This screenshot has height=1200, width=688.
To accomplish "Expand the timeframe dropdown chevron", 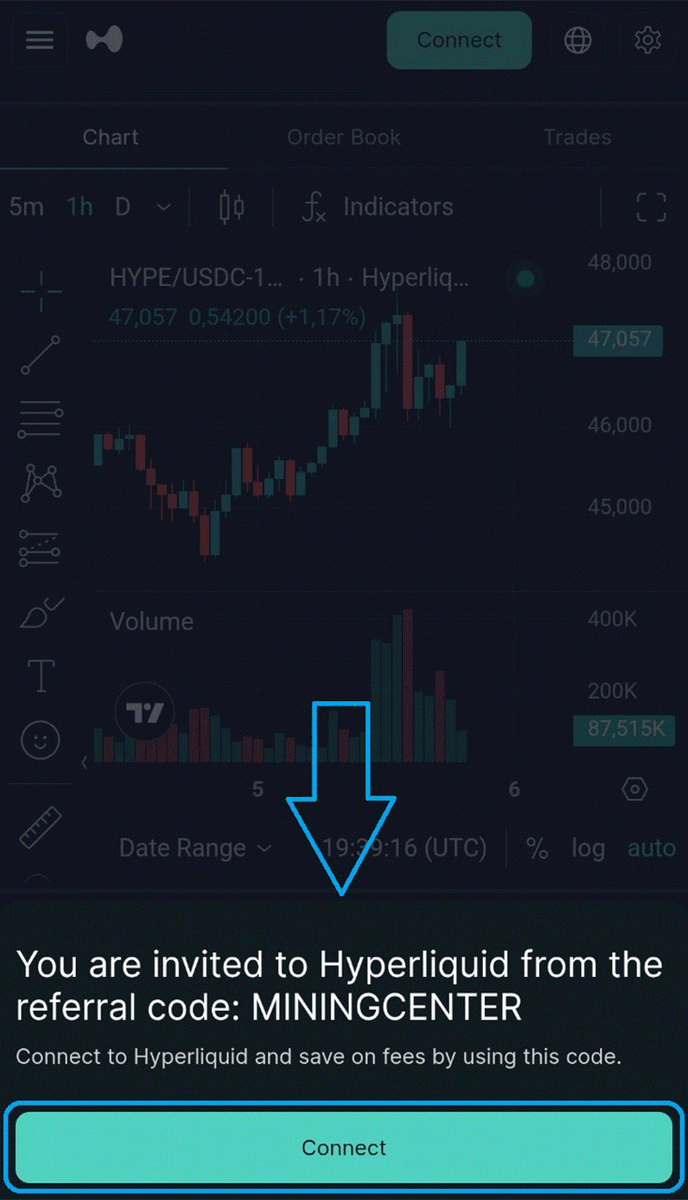I will [x=164, y=208].
